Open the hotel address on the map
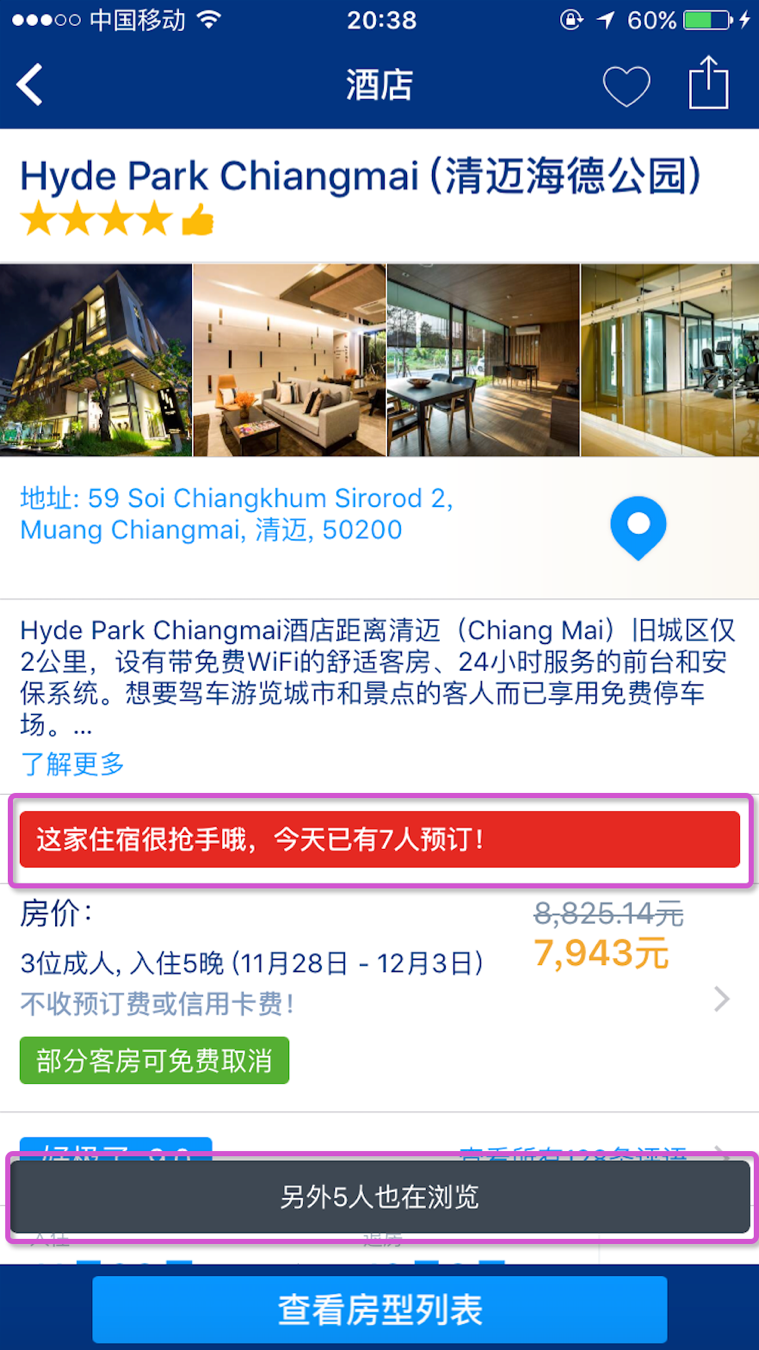The image size is (759, 1350). pyautogui.click(x=236, y=514)
